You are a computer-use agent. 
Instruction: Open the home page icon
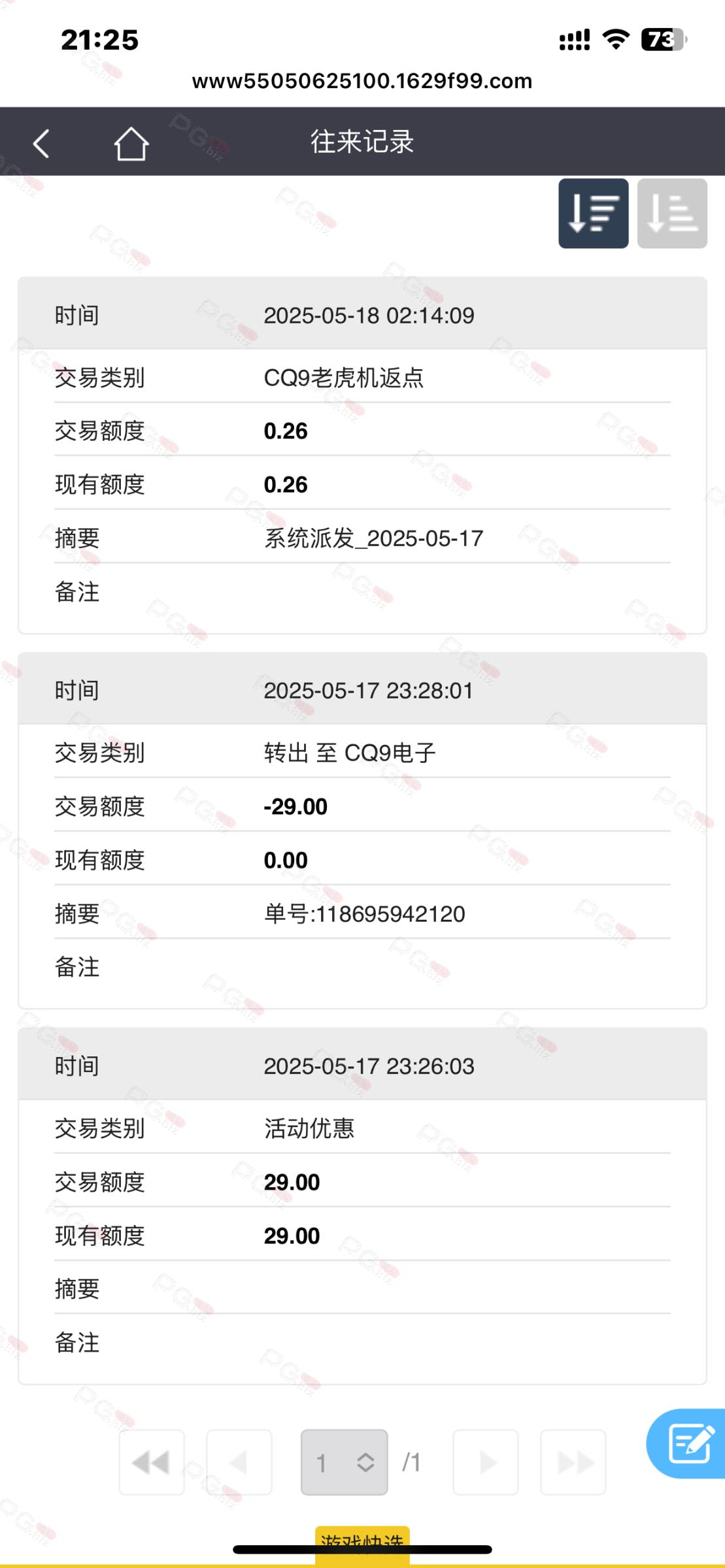(131, 143)
